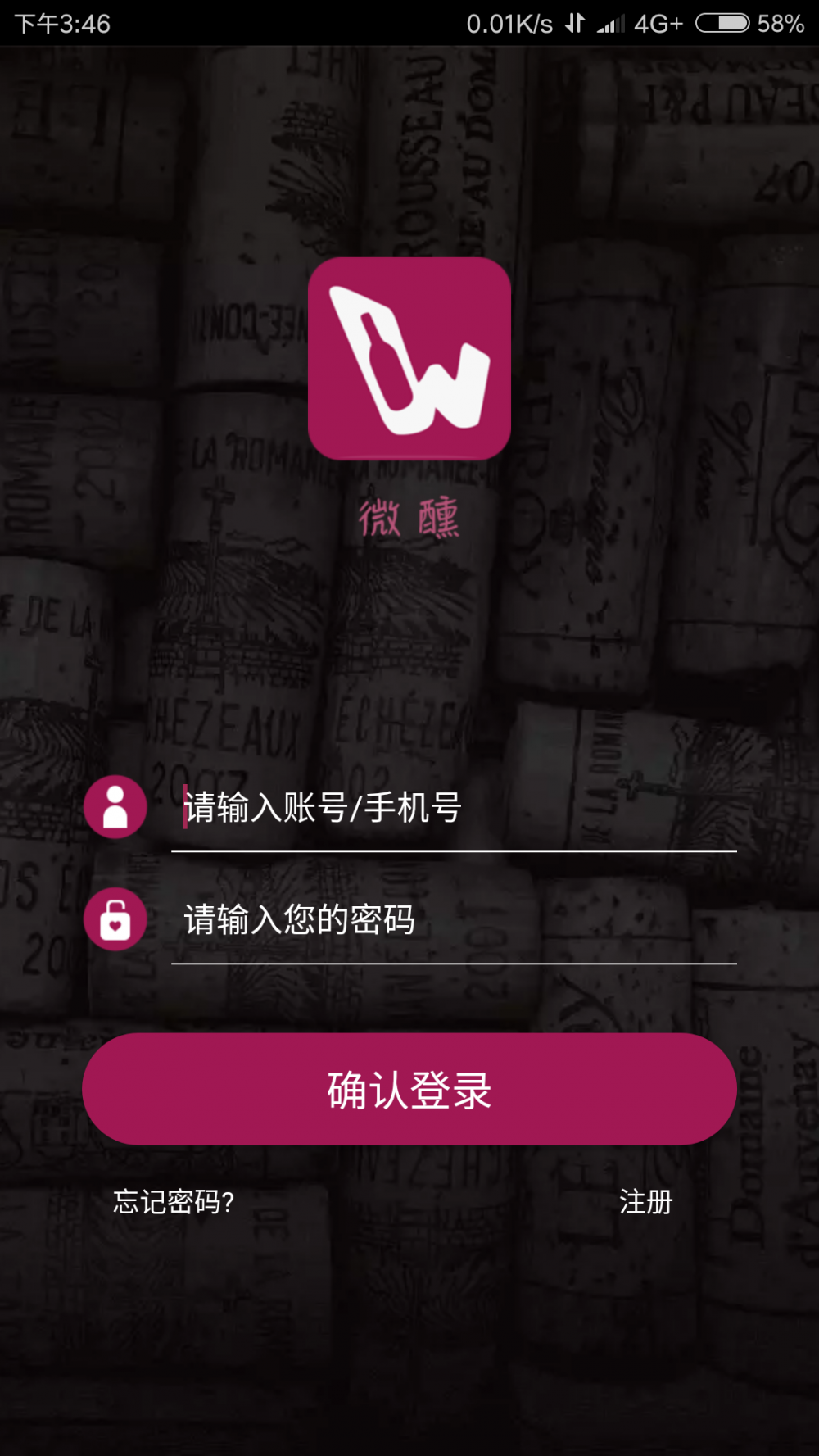The image size is (819, 1456).
Task: Focus the account/phone number input field
Action: click(455, 808)
